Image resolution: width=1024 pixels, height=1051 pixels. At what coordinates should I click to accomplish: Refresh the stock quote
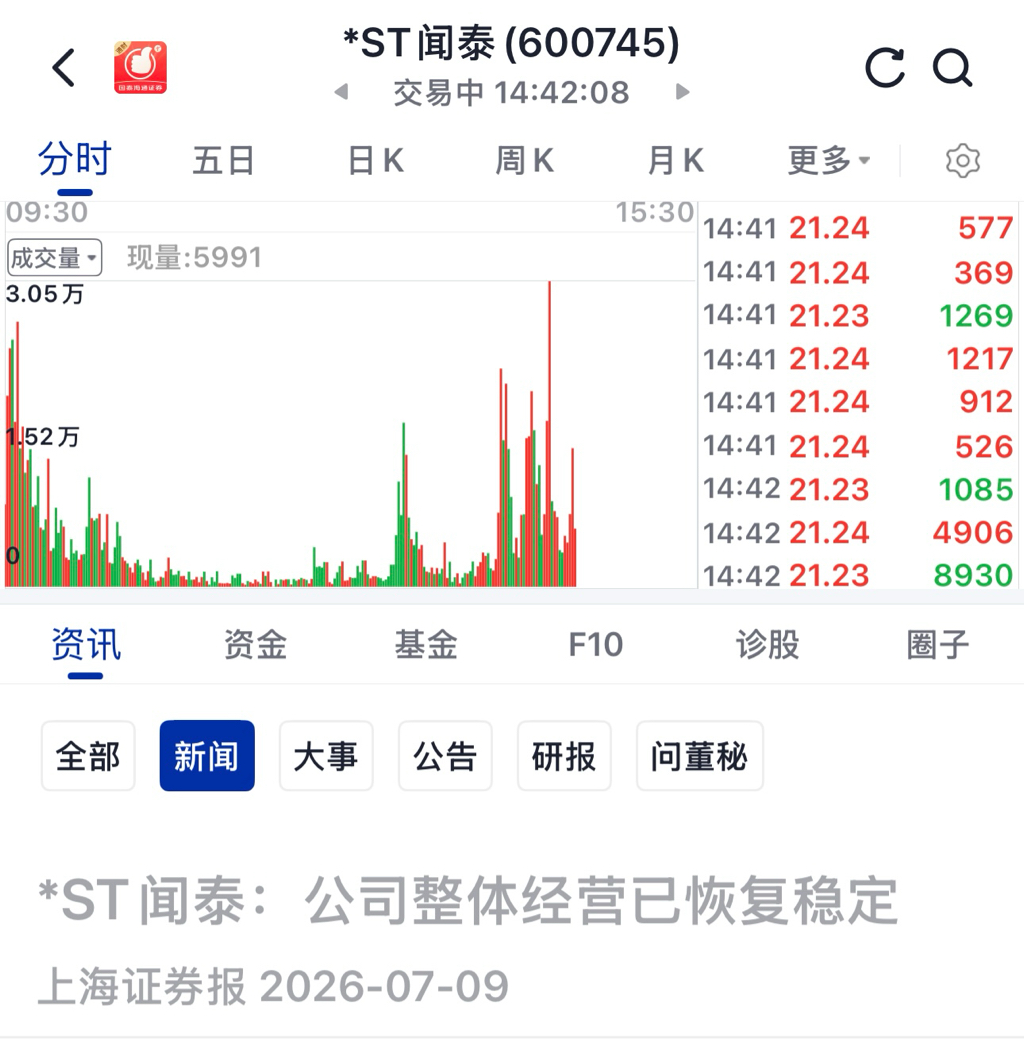coord(885,68)
